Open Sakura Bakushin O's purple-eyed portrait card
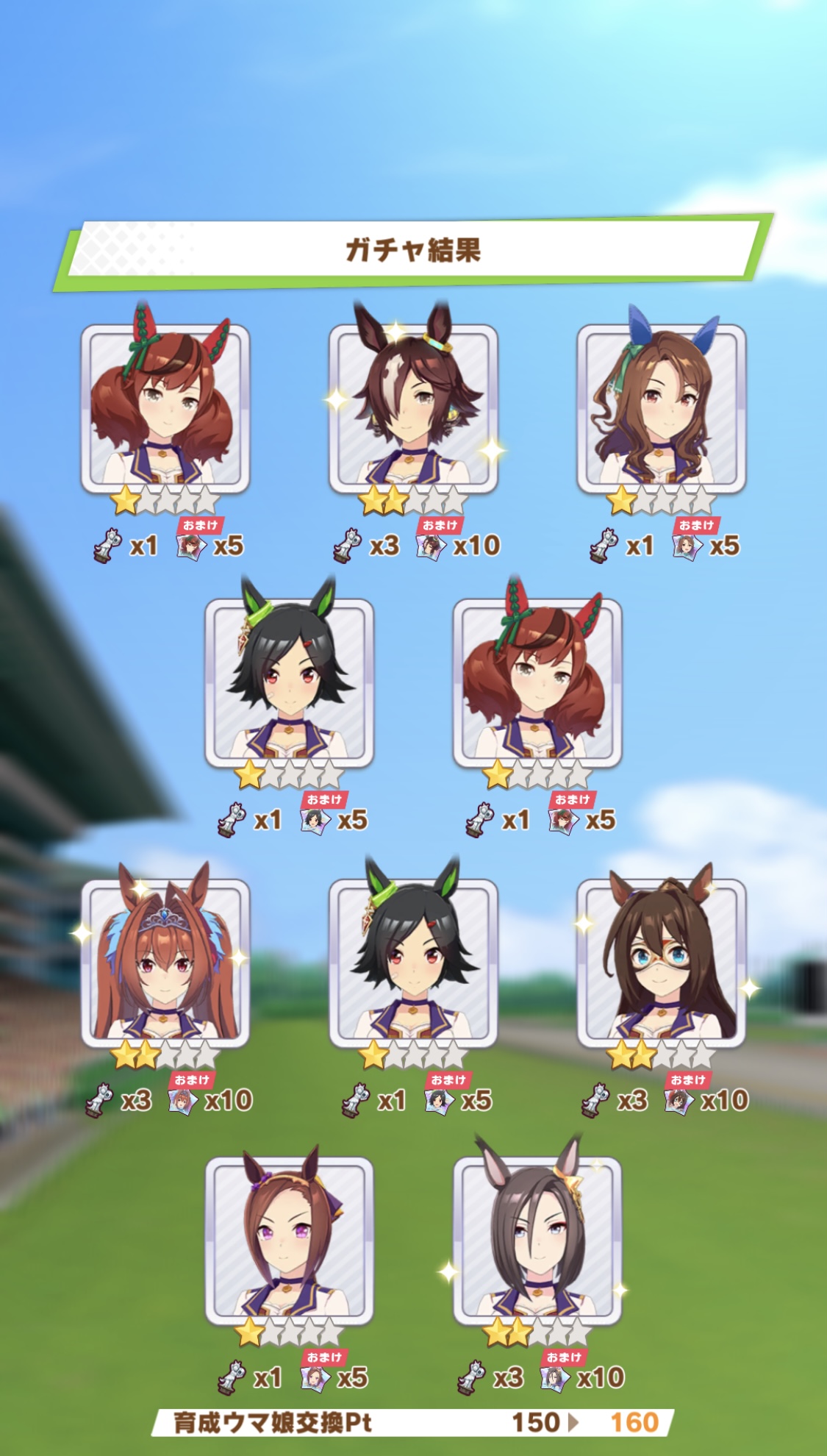The height and width of the screenshot is (1456, 827). (289, 1241)
